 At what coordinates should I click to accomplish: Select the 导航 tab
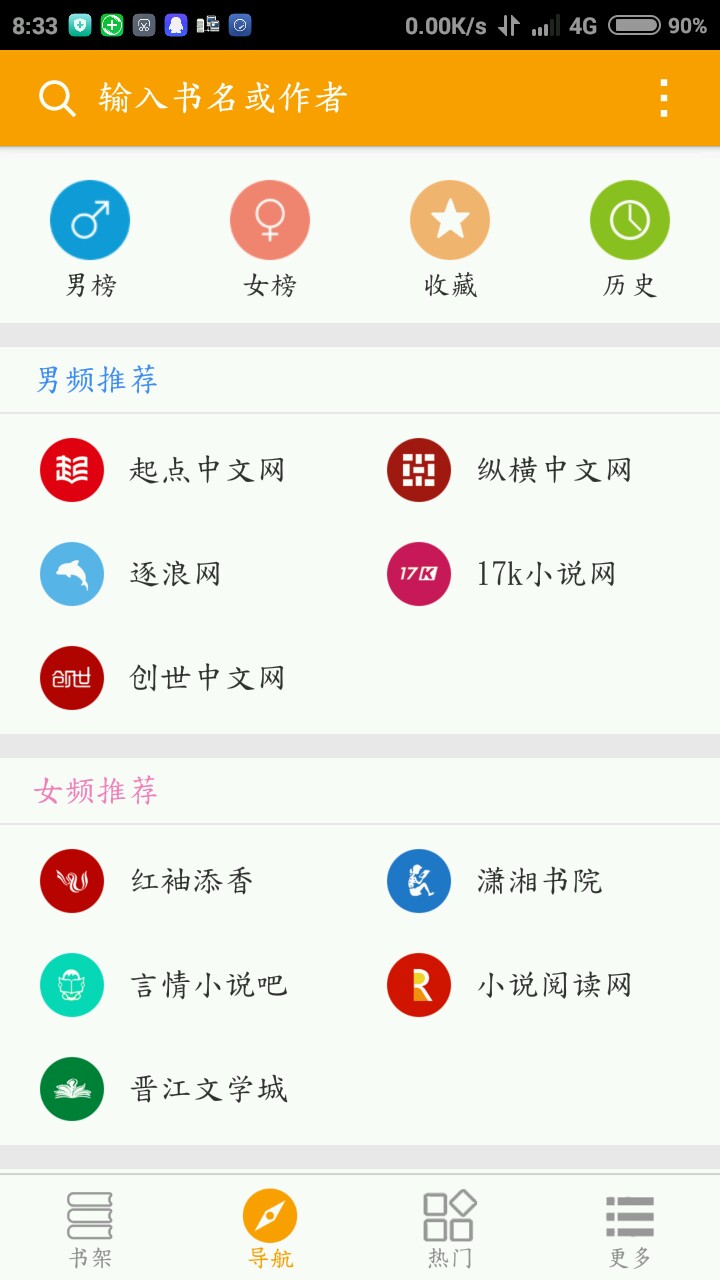click(270, 1228)
